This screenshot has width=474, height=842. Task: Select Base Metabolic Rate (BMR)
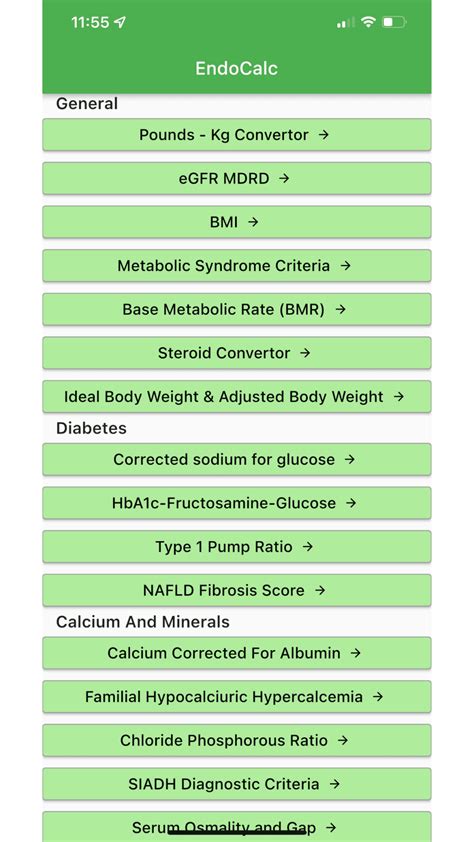pyautogui.click(x=237, y=309)
